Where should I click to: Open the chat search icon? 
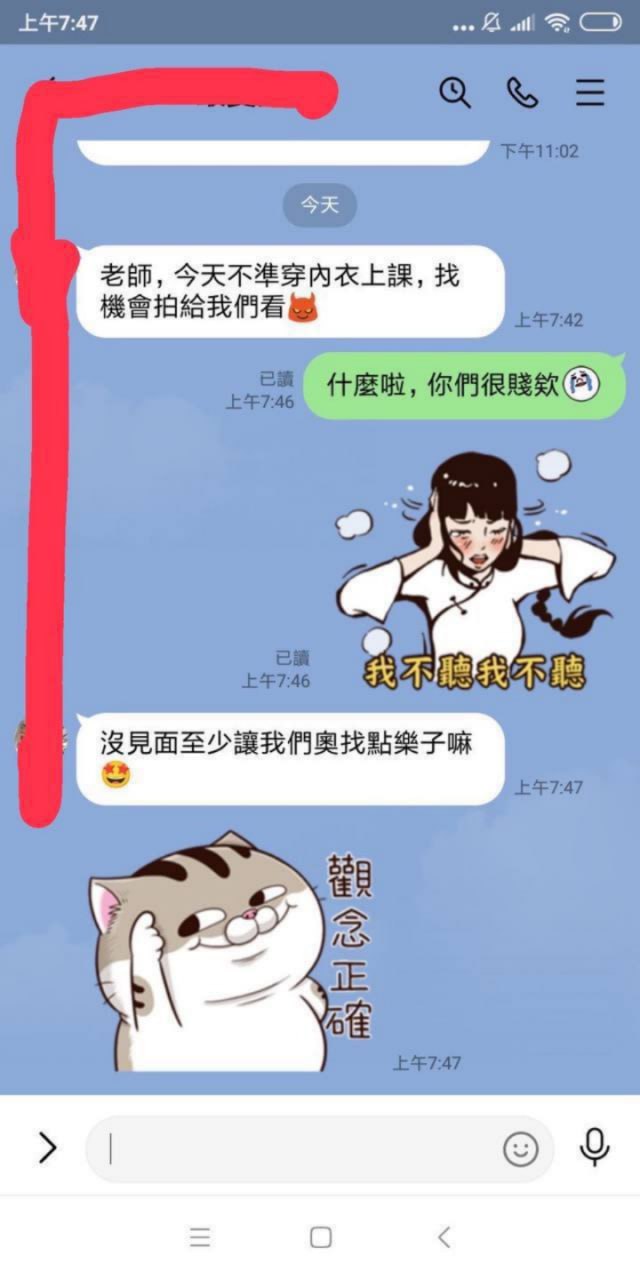[x=455, y=93]
